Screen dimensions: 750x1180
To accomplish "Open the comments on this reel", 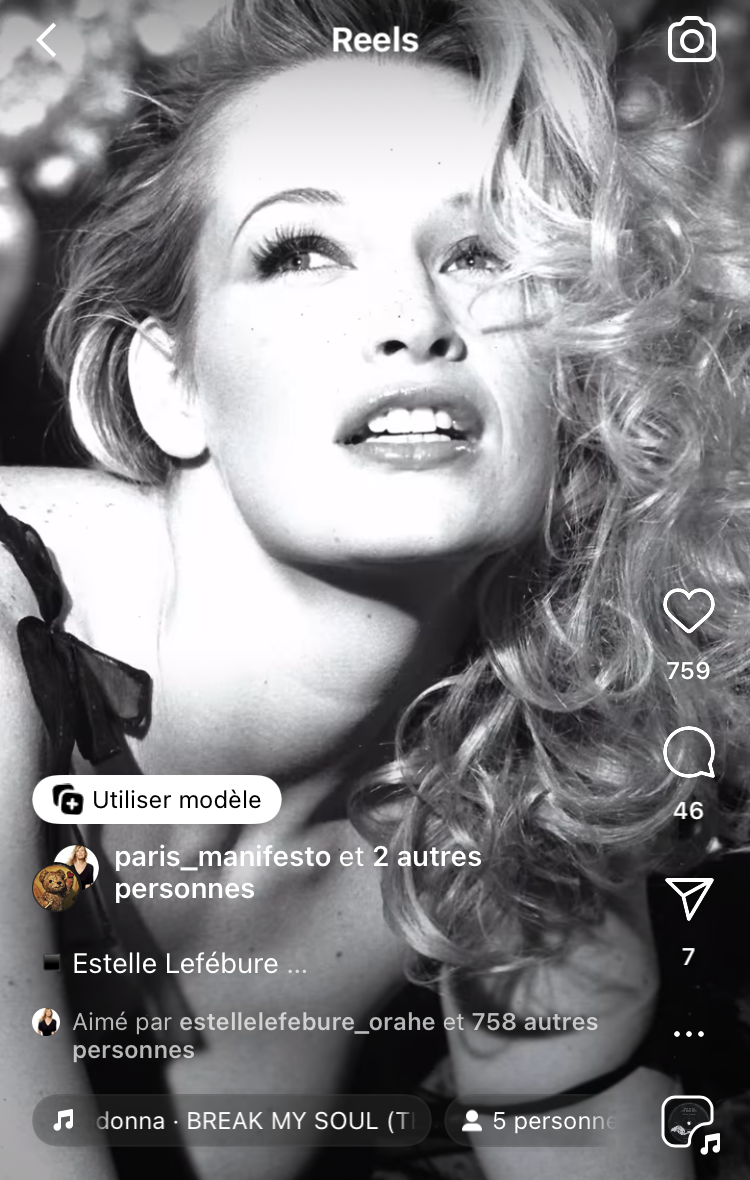I will click(689, 754).
